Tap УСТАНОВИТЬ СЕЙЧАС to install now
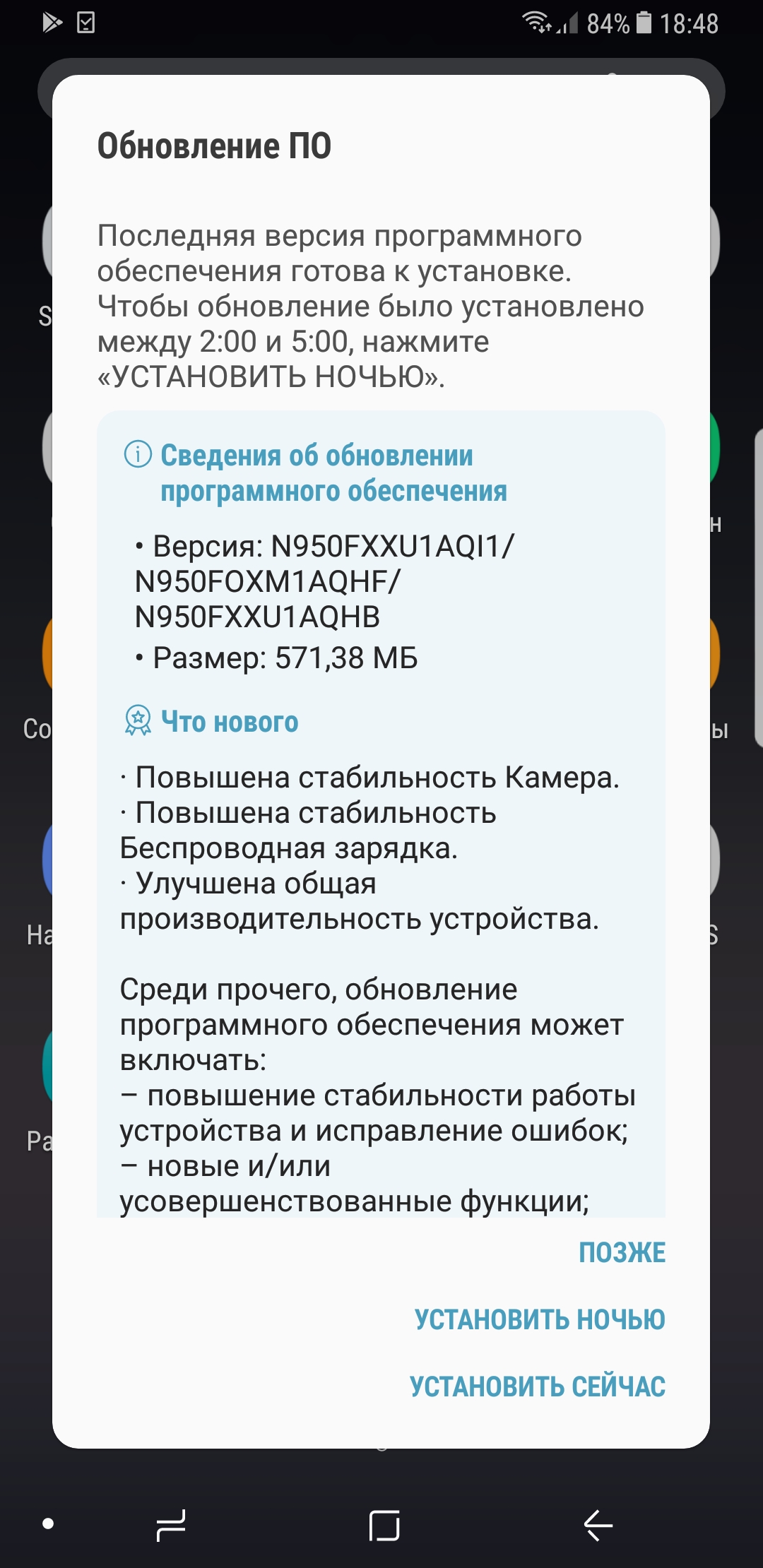The width and height of the screenshot is (763, 1568). click(x=538, y=1386)
